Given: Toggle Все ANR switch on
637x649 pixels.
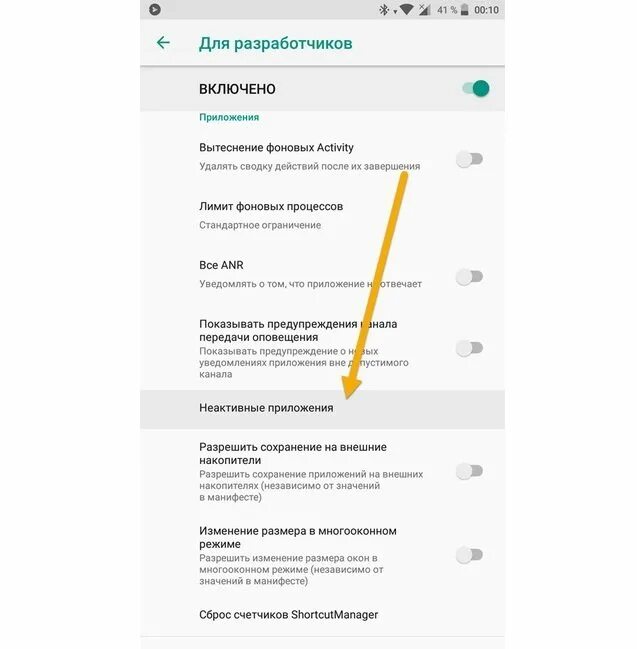Looking at the screenshot, I should coord(469,276).
